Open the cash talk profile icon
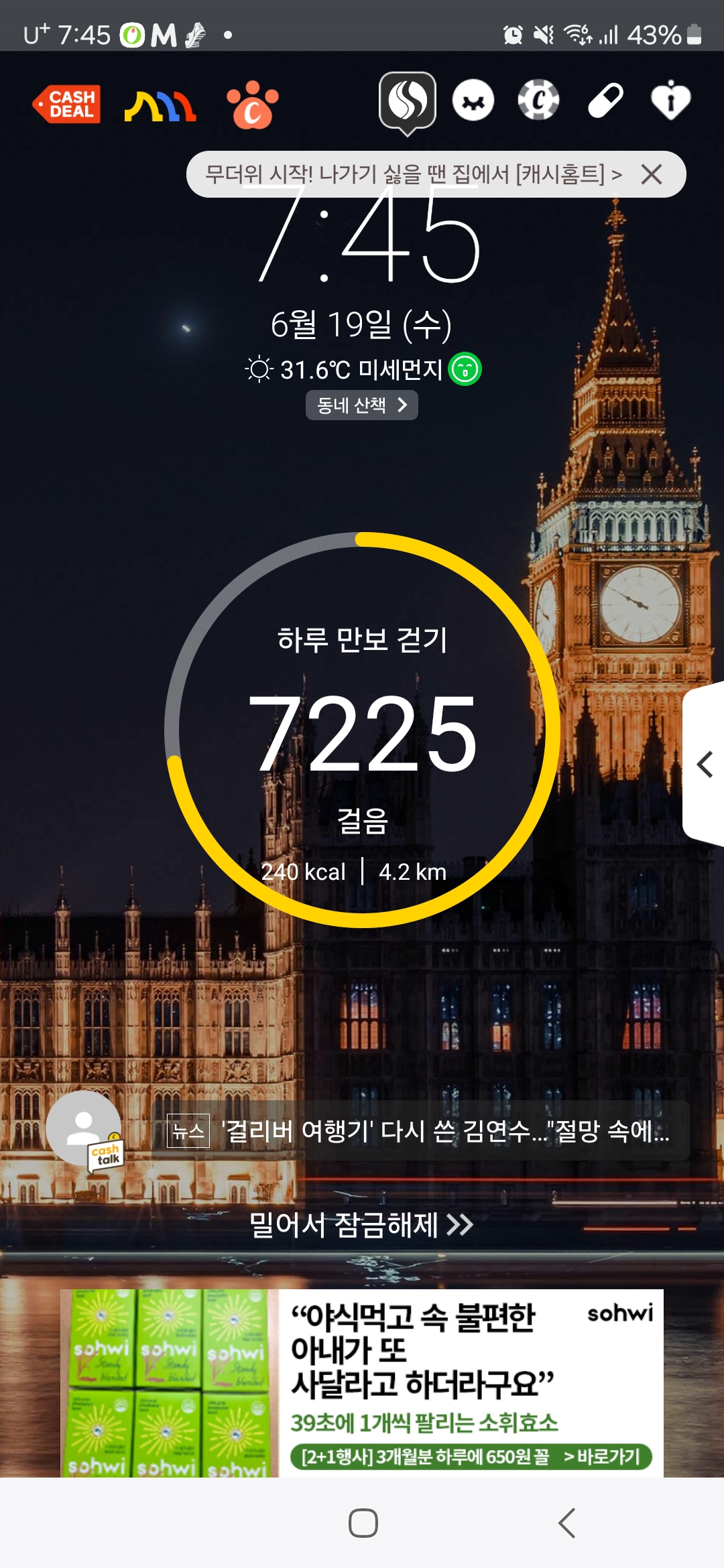 click(84, 1129)
